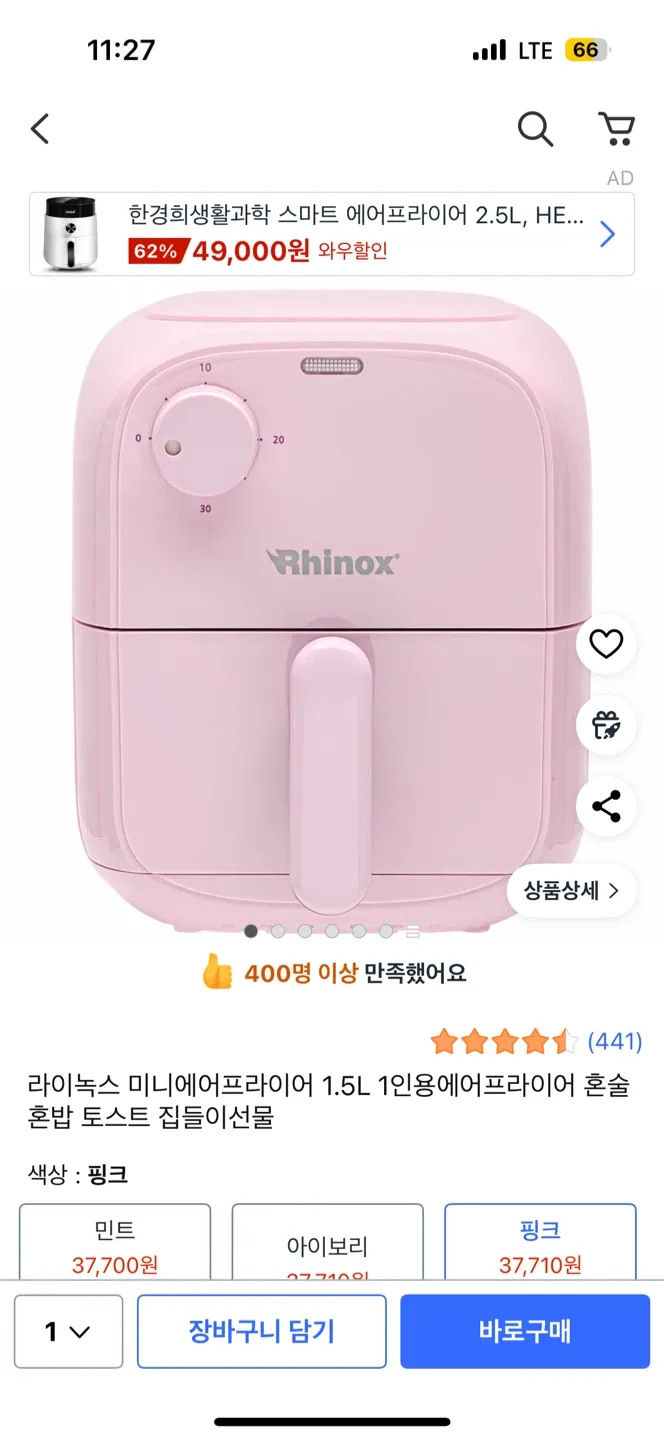Go back with the top-left arrow
Viewport: 664px width, 1440px height.
tap(40, 129)
